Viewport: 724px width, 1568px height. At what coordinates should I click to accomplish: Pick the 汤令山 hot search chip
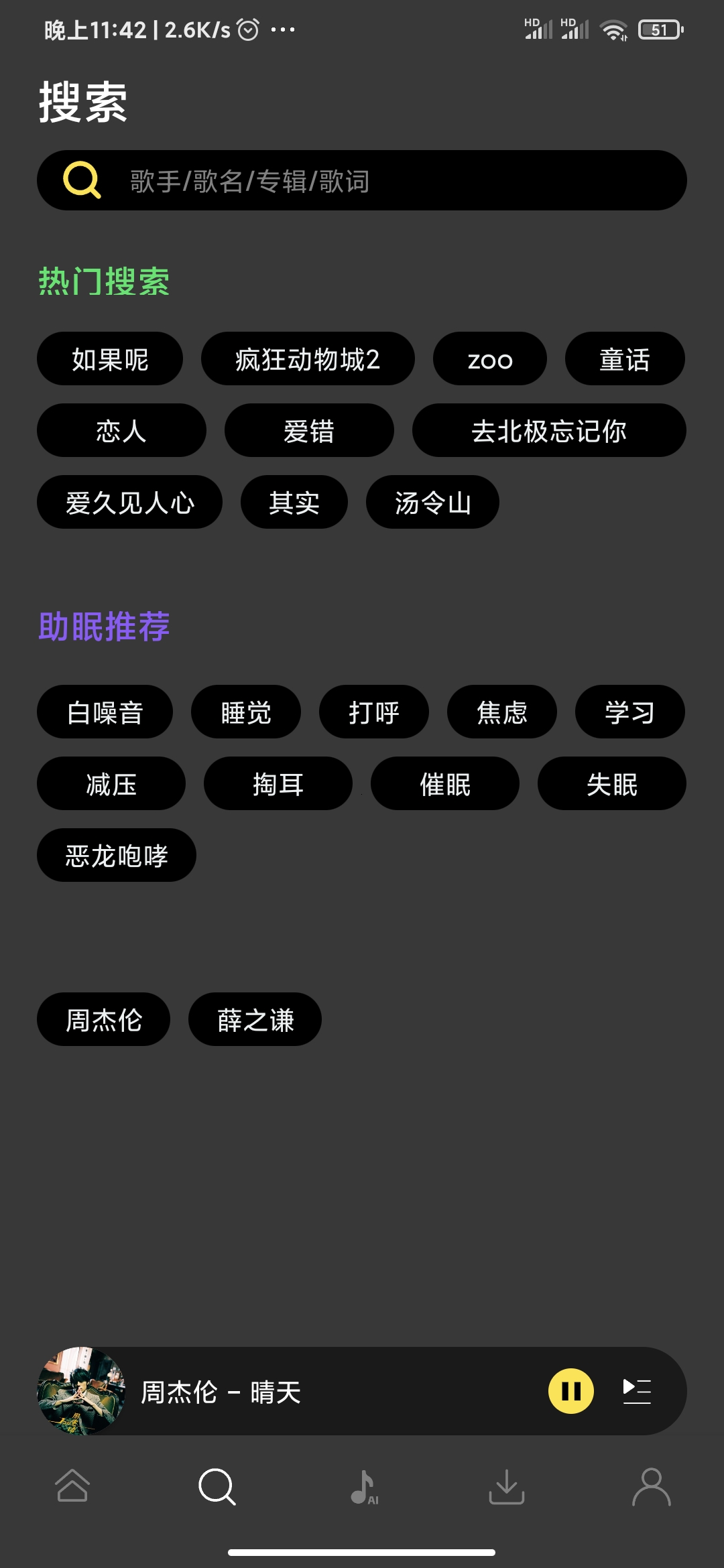432,503
